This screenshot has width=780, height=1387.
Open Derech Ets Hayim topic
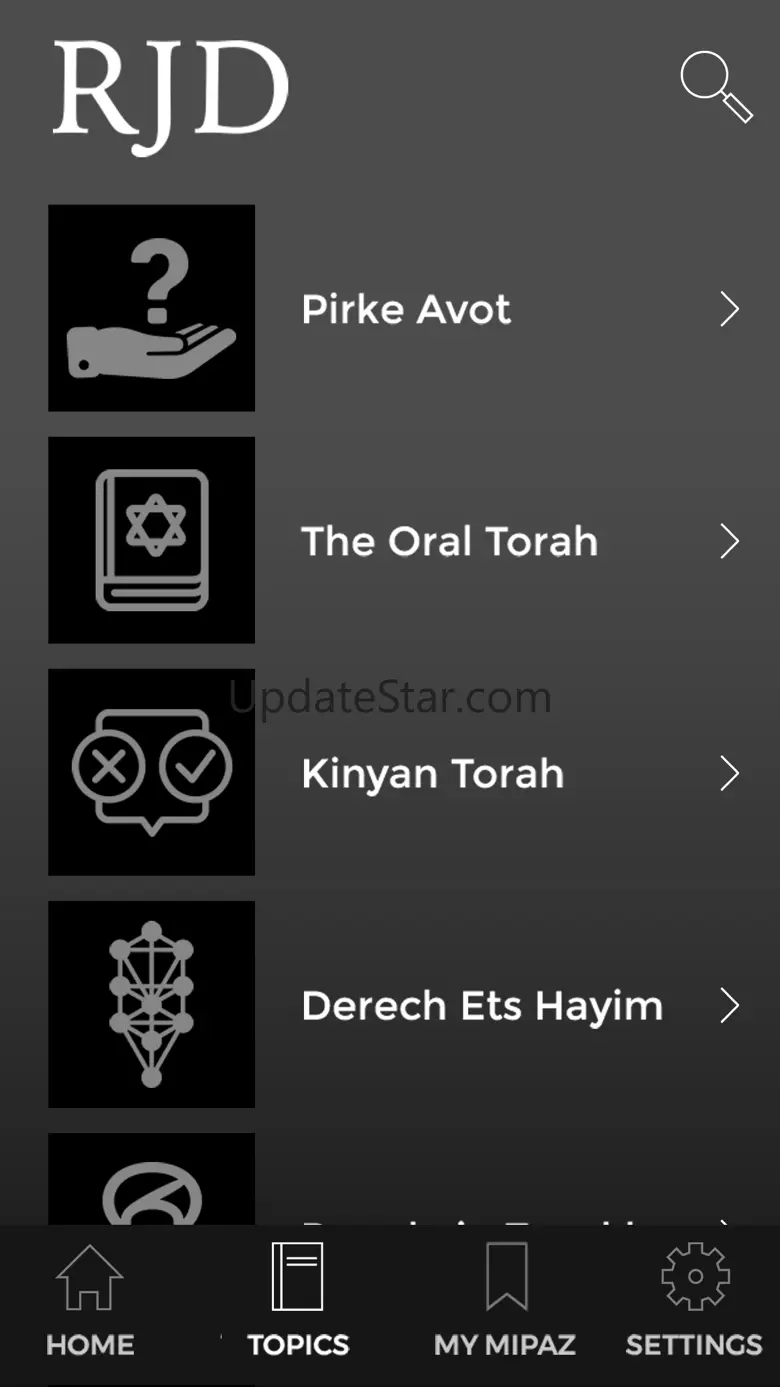[394, 1004]
